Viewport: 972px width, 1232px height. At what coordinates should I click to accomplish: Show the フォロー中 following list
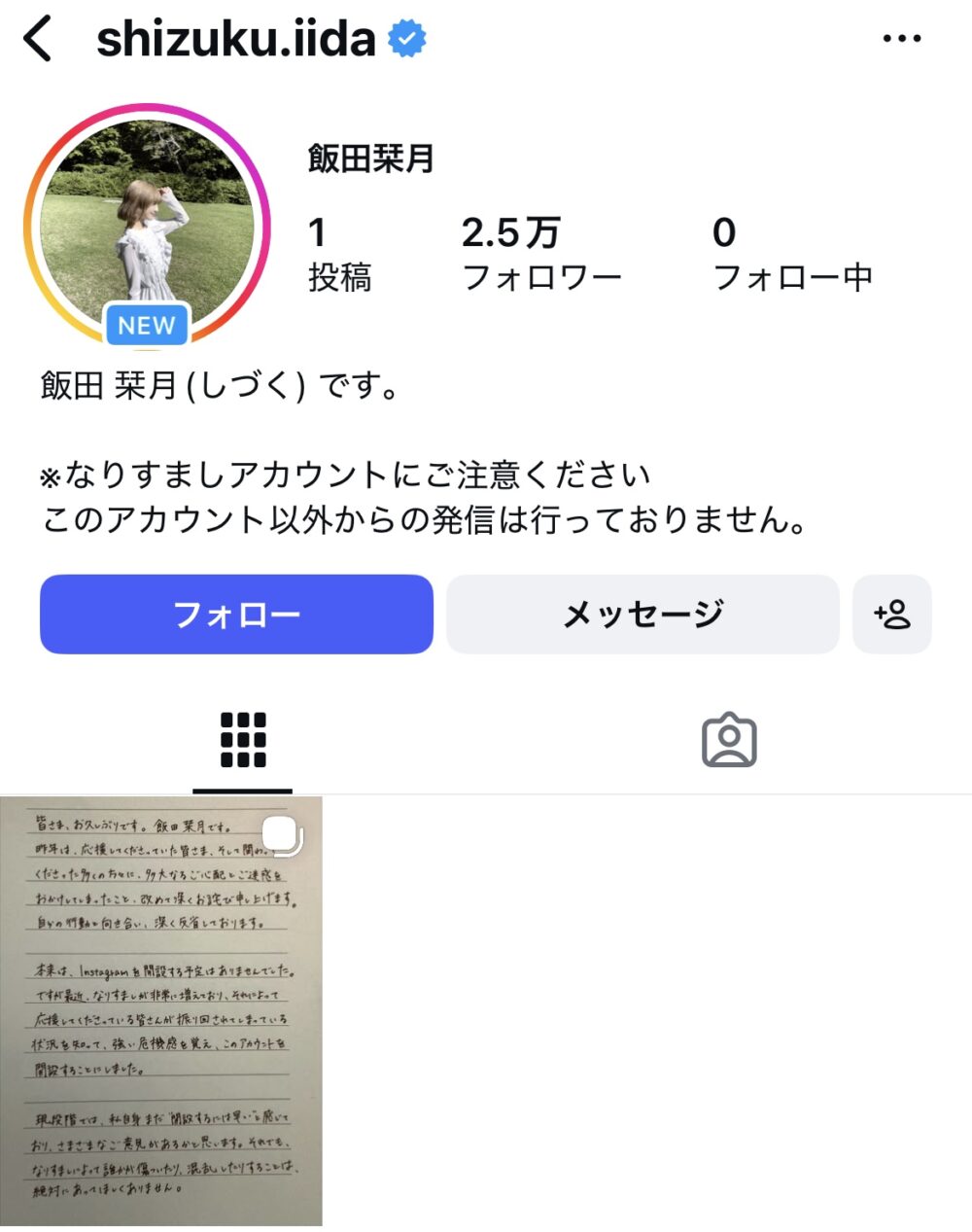pos(792,255)
